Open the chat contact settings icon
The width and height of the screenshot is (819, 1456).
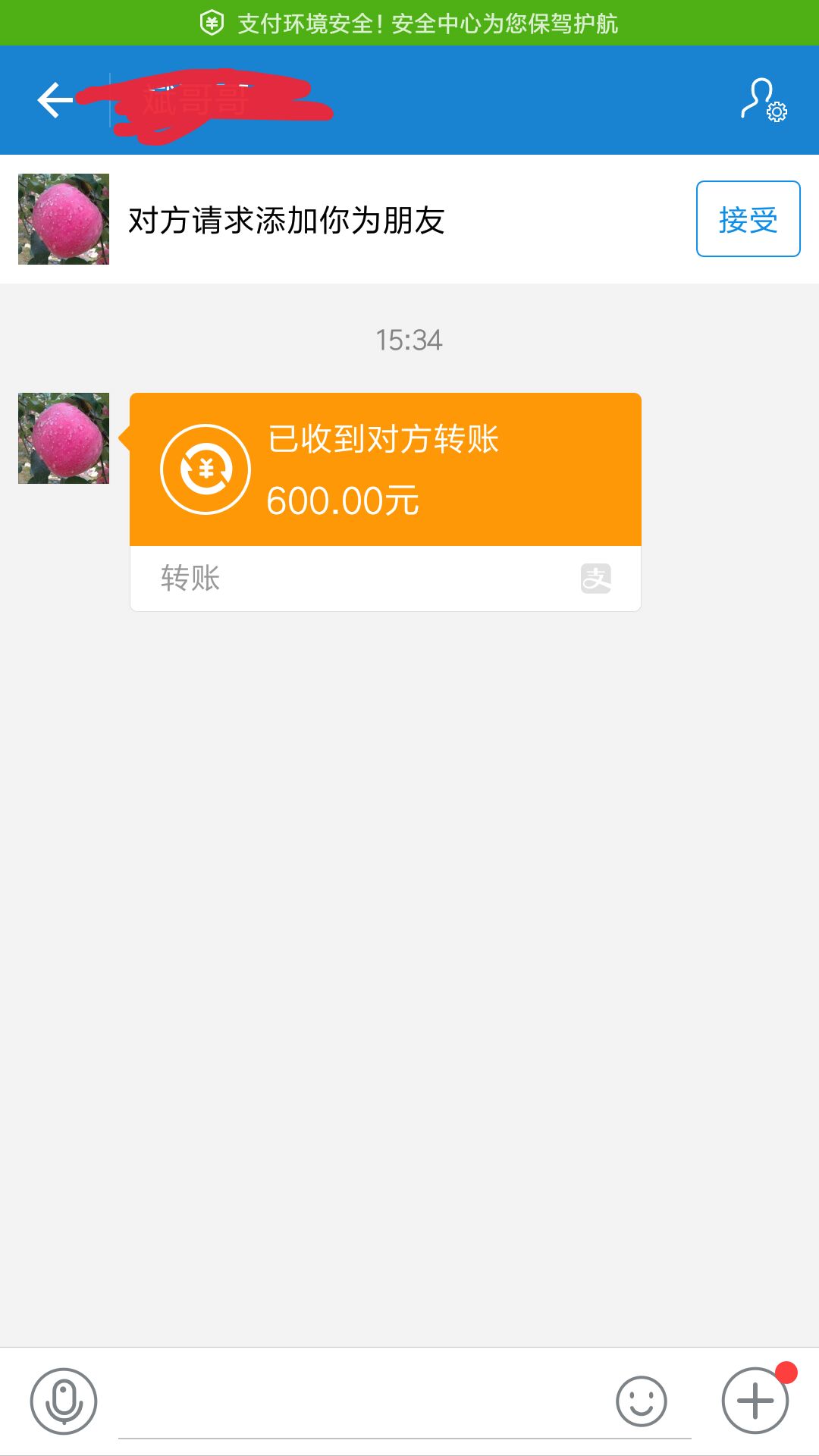tap(764, 100)
